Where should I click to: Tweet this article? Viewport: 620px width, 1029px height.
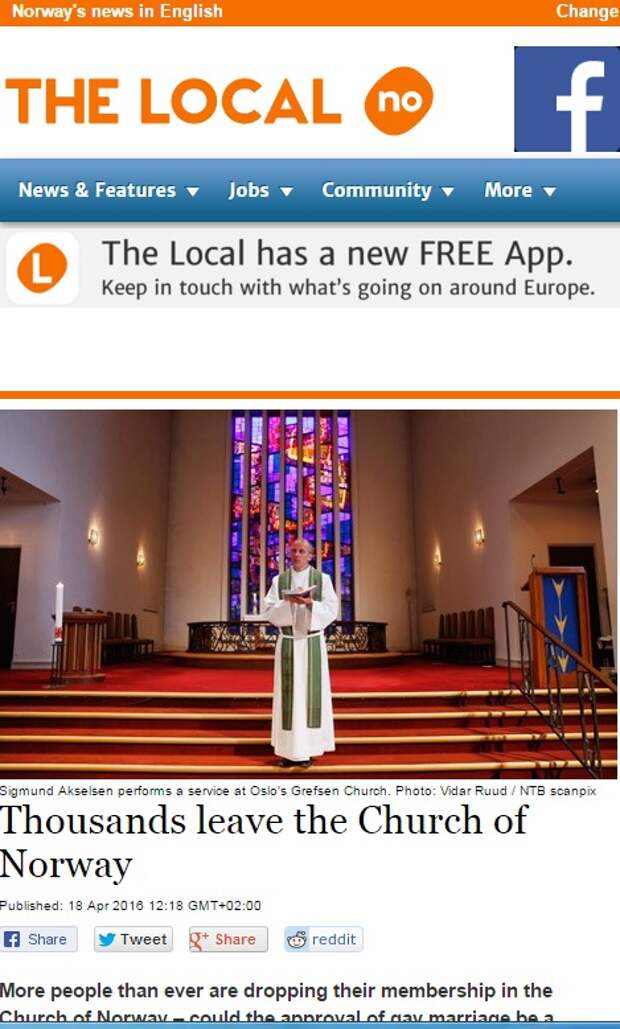[x=133, y=939]
